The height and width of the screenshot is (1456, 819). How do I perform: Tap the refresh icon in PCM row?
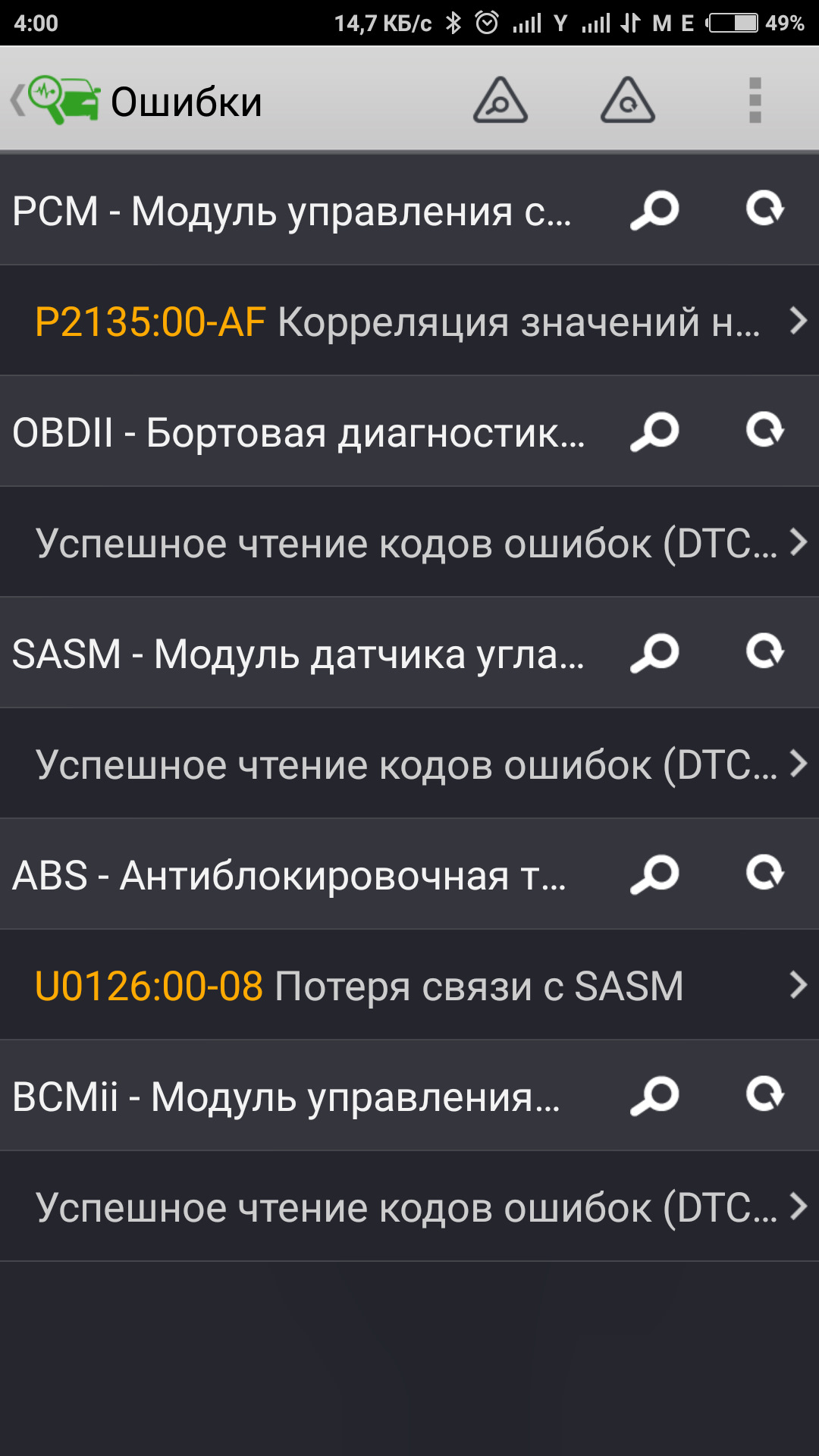pyautogui.click(x=764, y=209)
